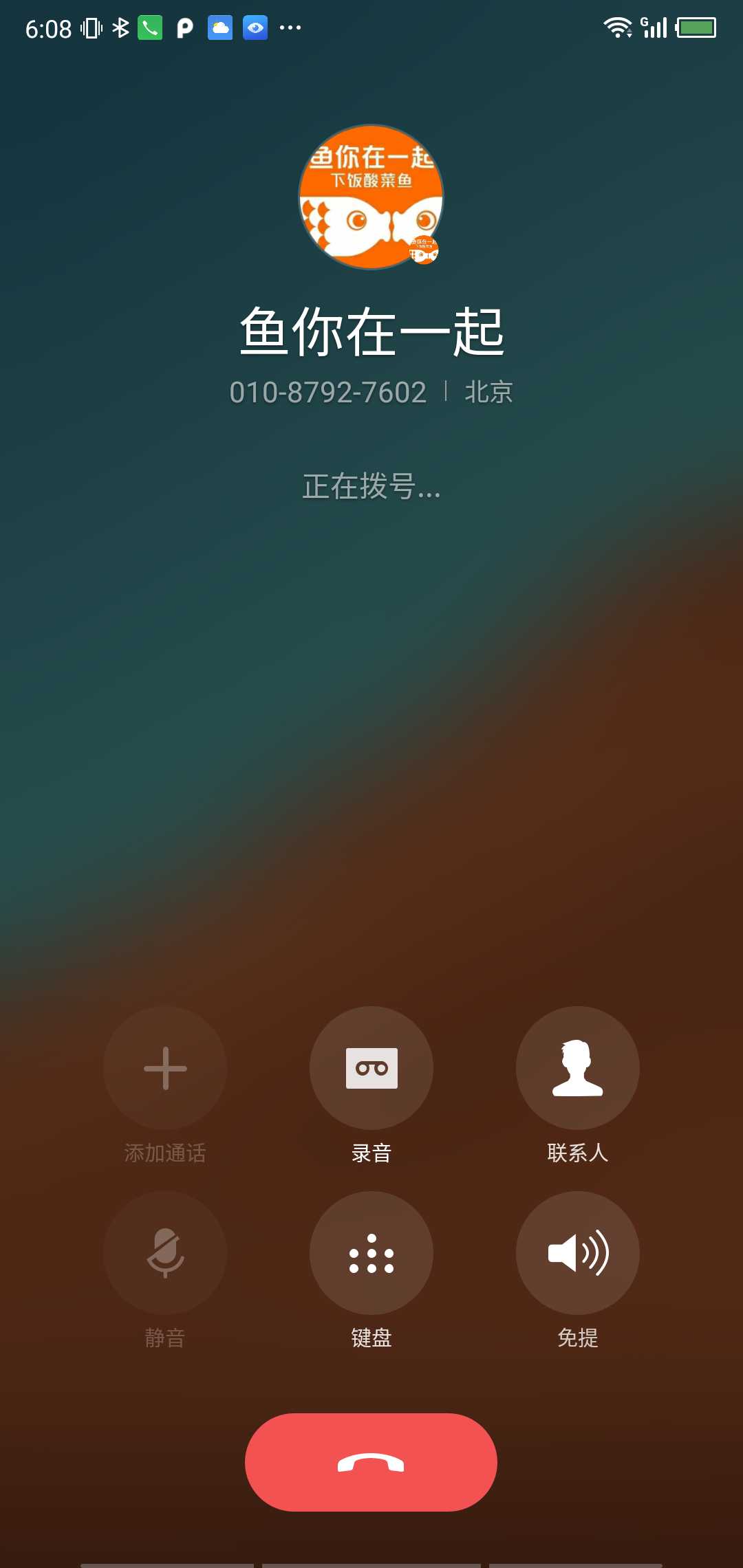Tap the recording (录音) cassette icon
This screenshot has width=743, height=1568.
coord(371,1067)
